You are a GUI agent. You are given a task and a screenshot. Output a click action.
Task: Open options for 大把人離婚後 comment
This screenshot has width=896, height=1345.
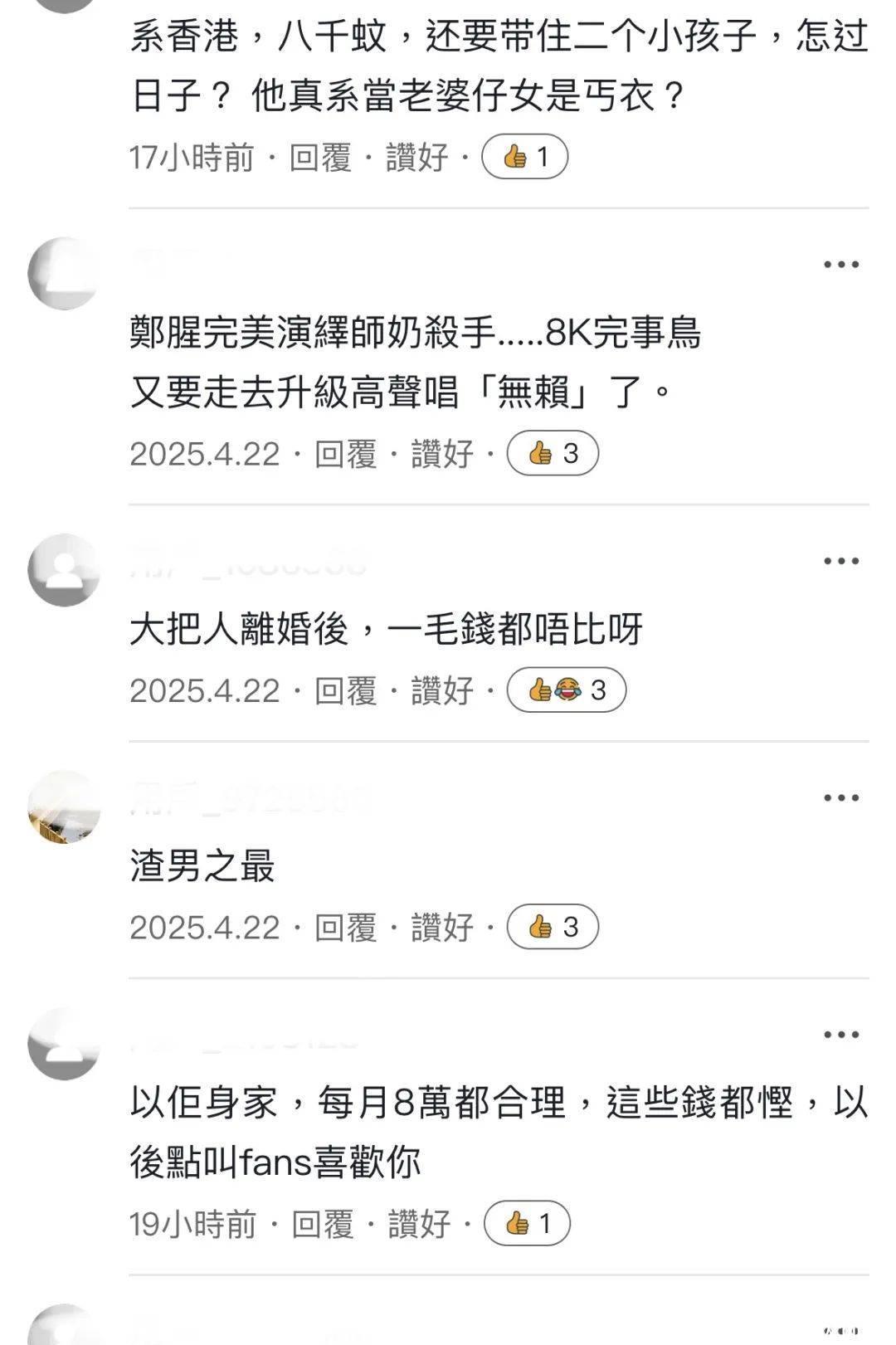pos(841,561)
